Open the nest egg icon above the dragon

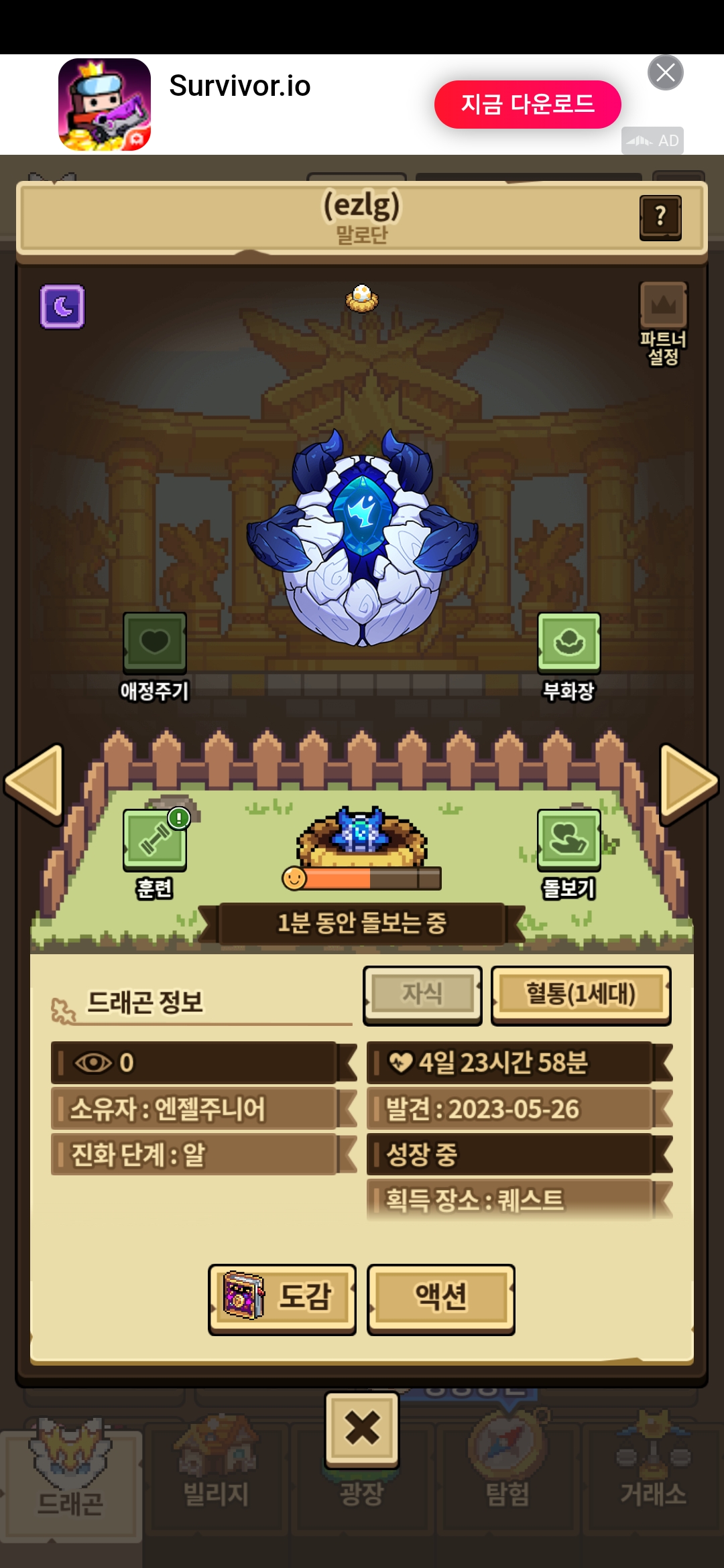pyautogui.click(x=362, y=298)
